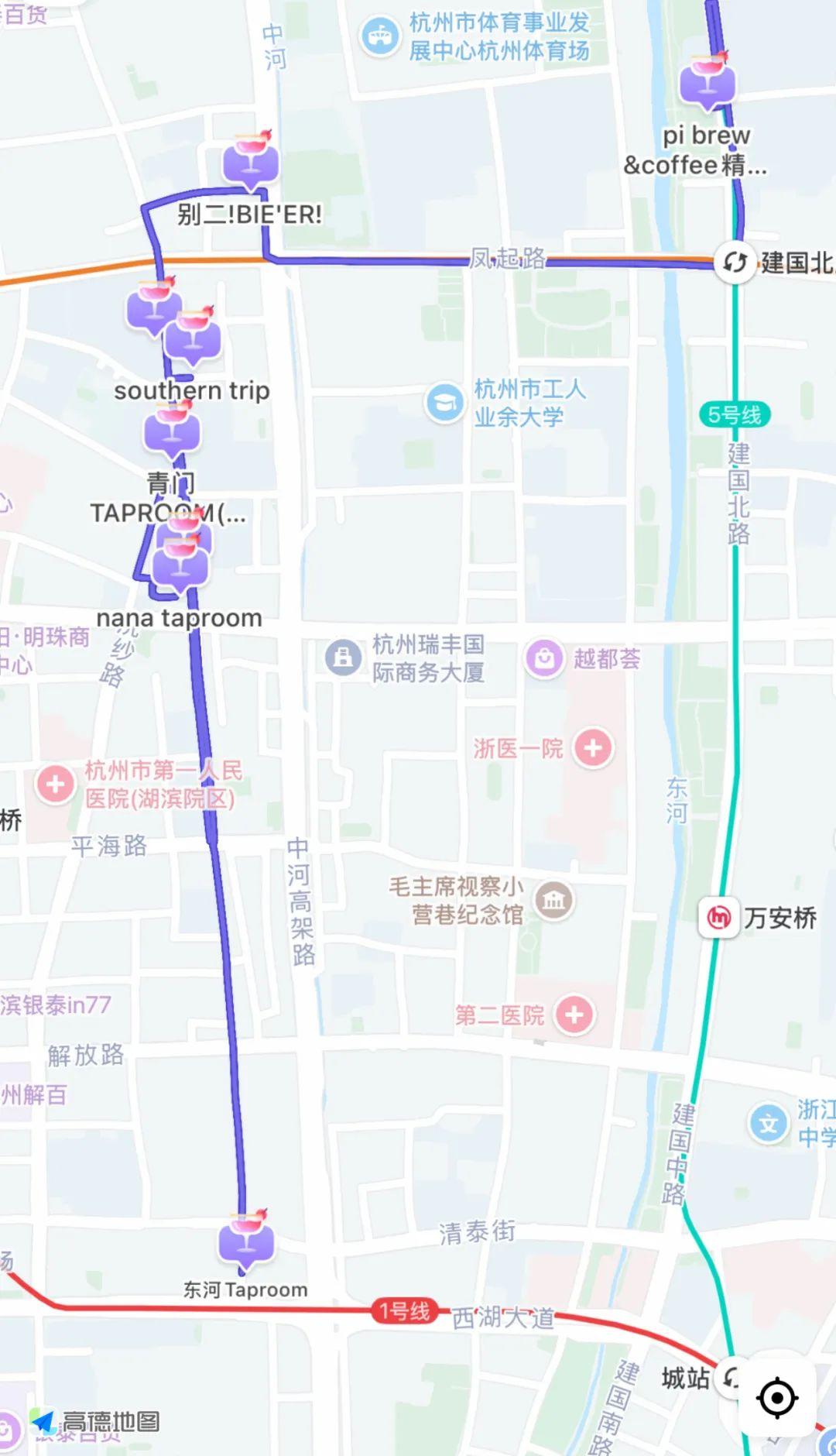The width and height of the screenshot is (836, 1456).
Task: Tap the 越都荟 shopping point
Action: [x=545, y=658]
